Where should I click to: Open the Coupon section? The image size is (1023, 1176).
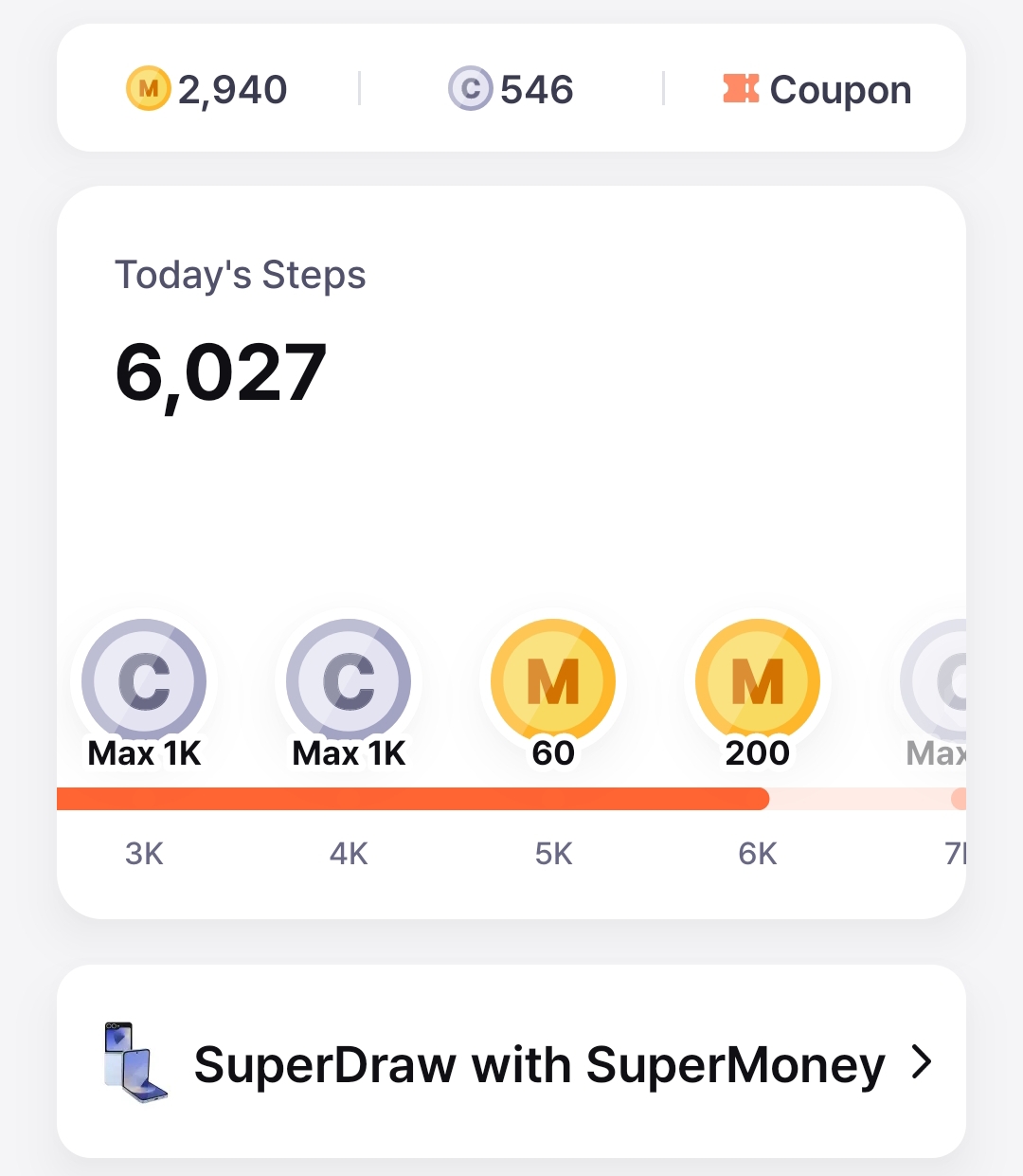pos(817,89)
